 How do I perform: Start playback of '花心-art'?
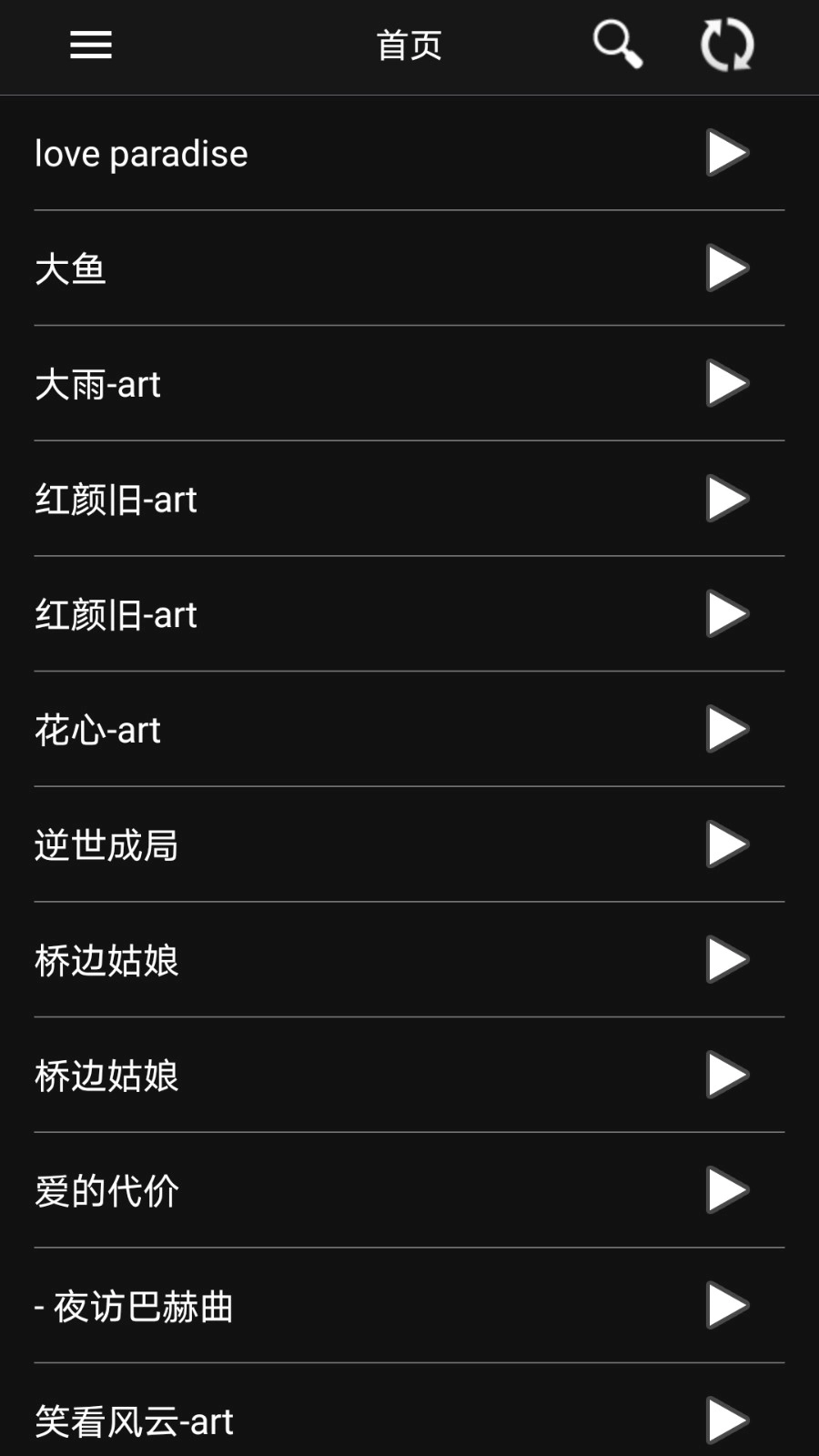coord(725,729)
